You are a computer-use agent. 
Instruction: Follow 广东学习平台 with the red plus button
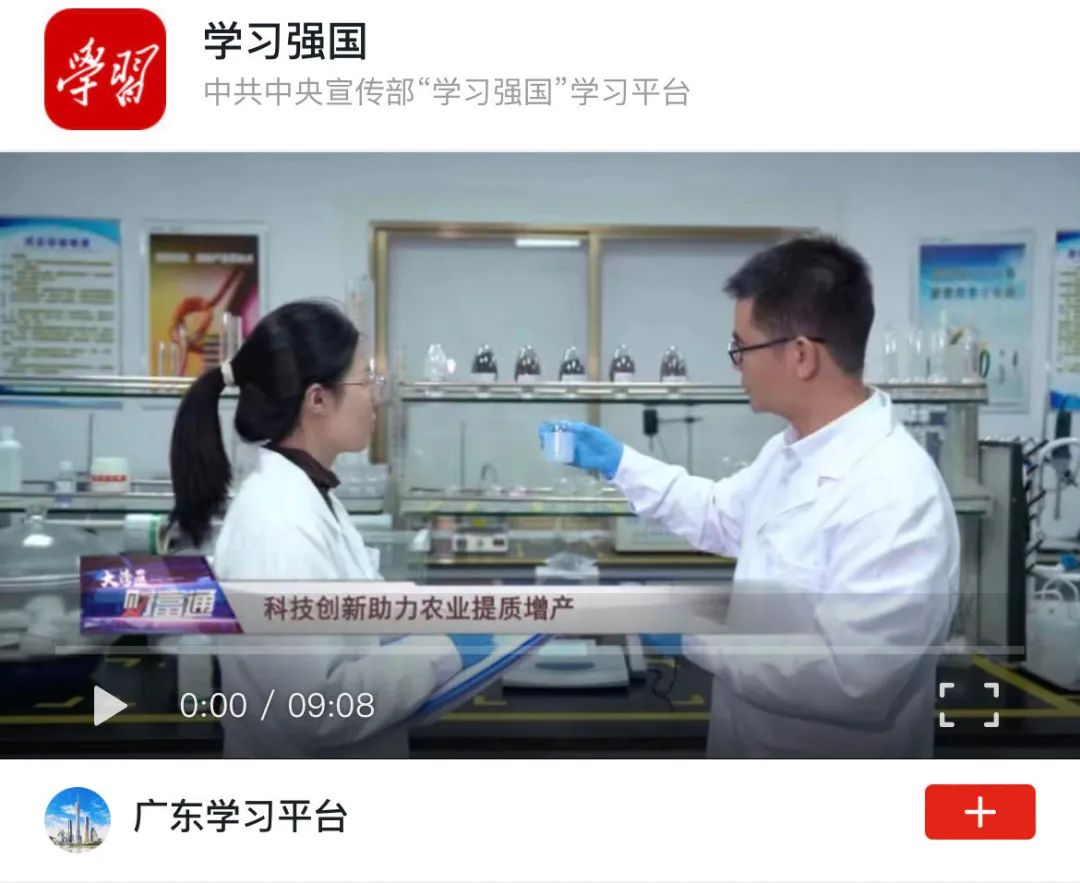pos(979,812)
